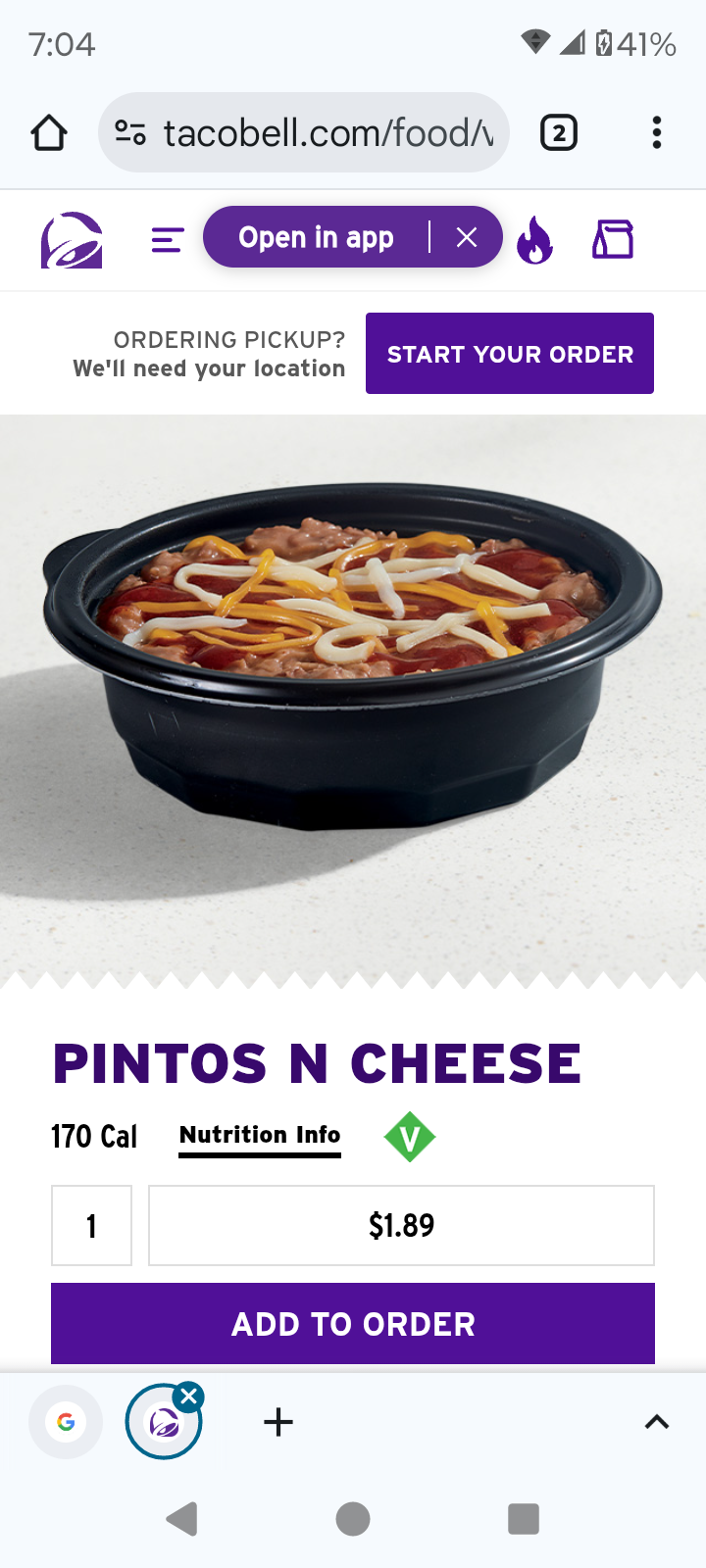Add Pintos N Cheese to order
This screenshot has width=706, height=1568.
[x=353, y=1324]
